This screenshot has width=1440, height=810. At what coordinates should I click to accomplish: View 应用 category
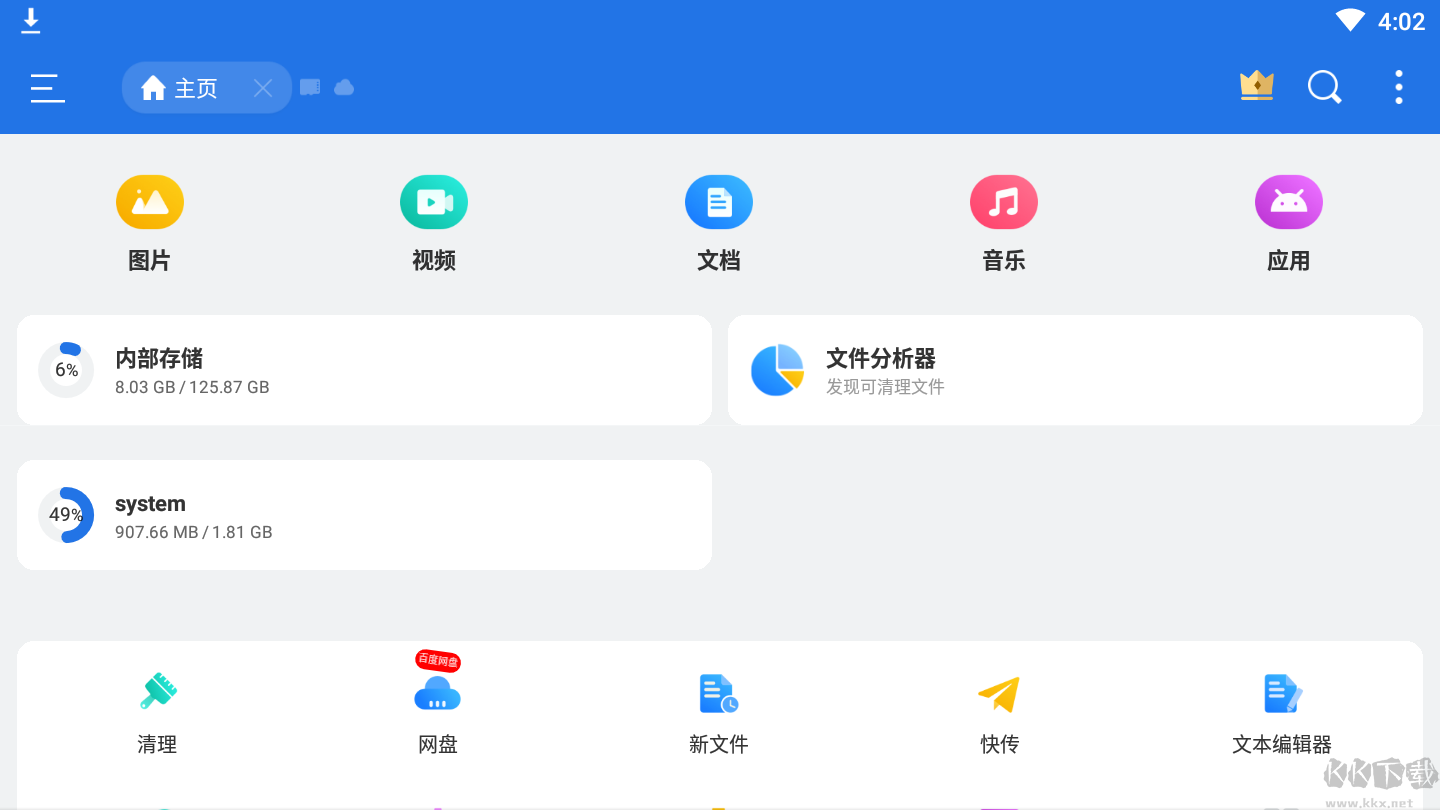(x=1288, y=222)
